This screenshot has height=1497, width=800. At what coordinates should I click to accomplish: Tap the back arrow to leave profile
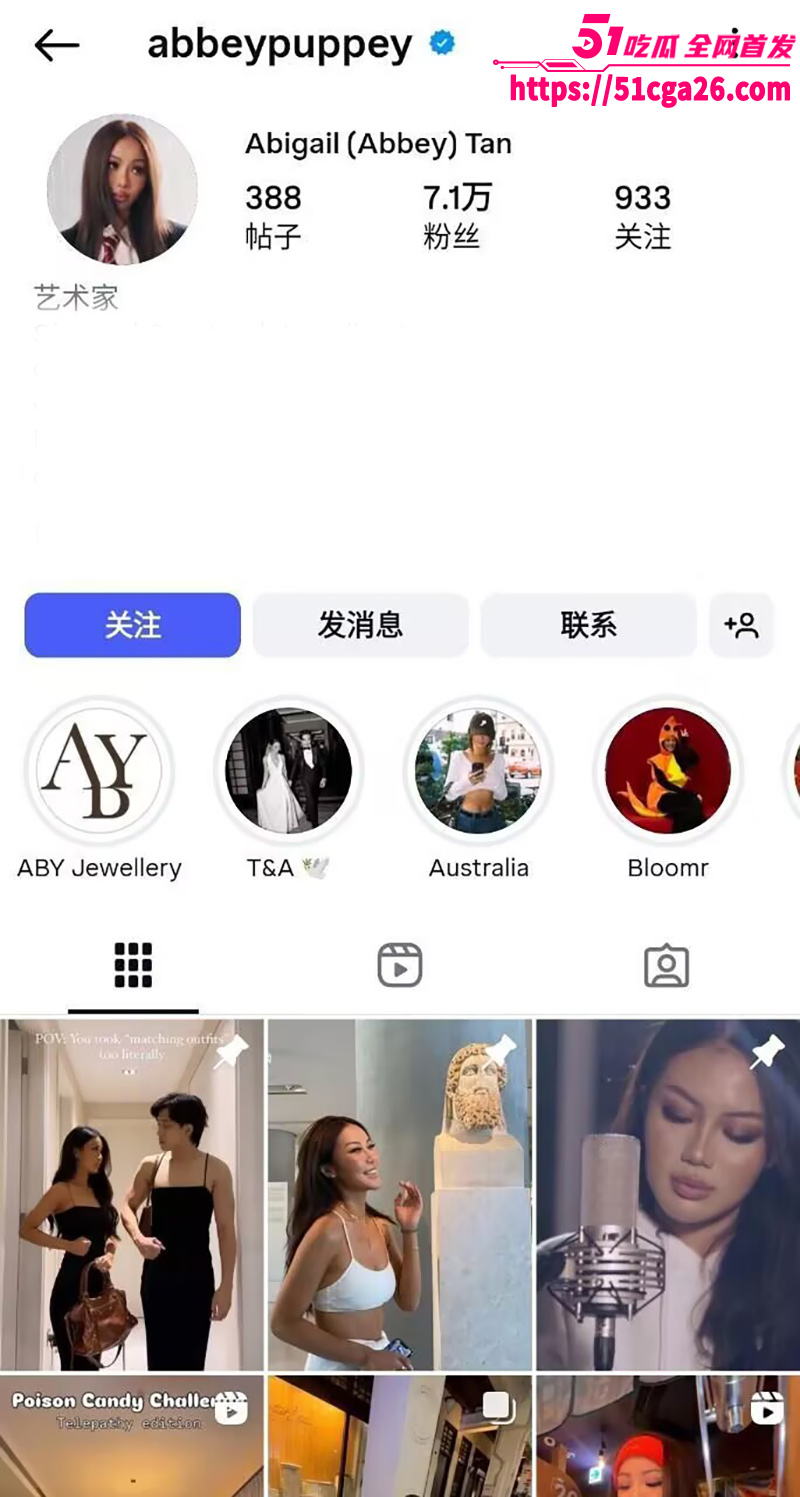[x=57, y=45]
